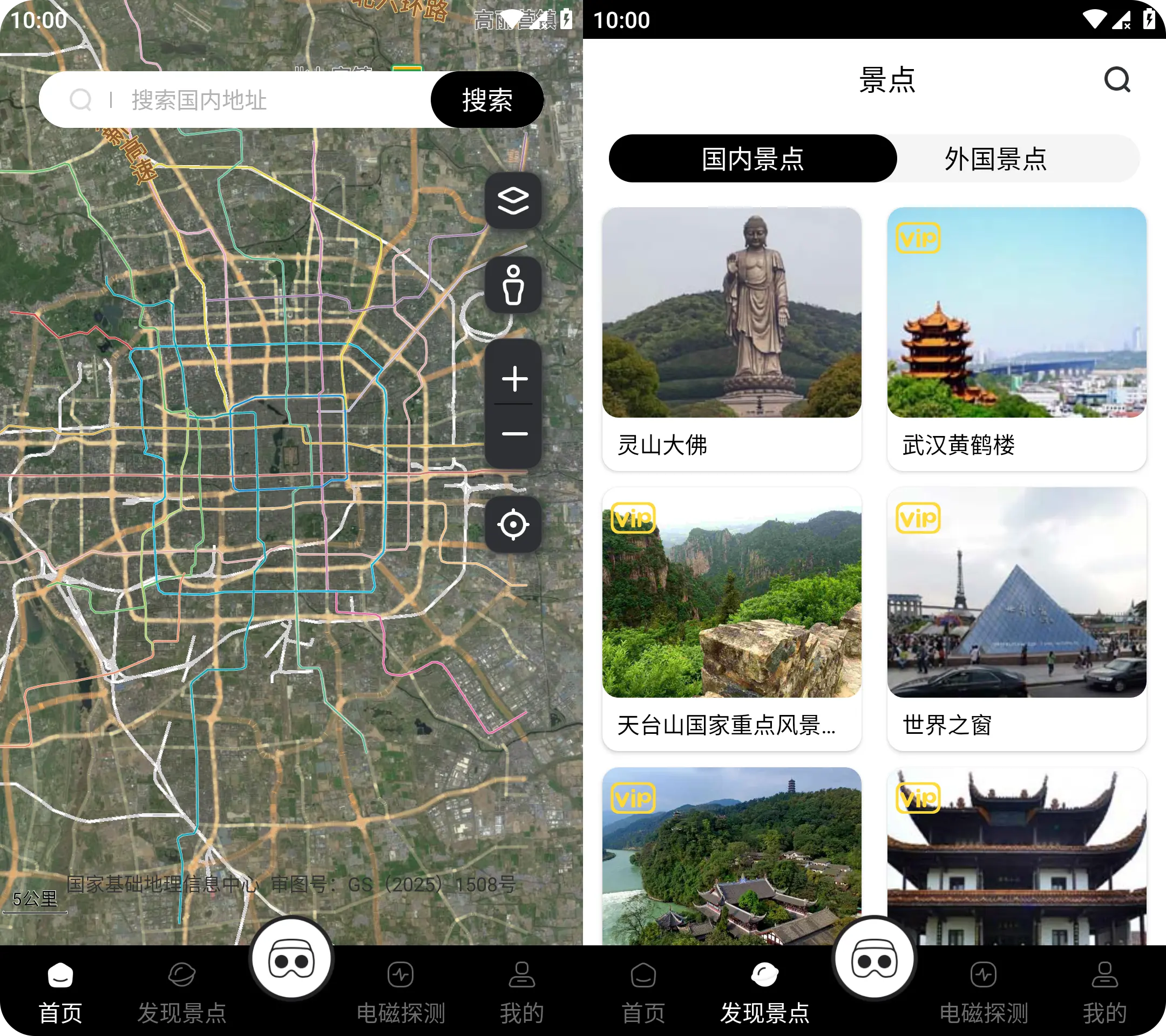Zoom in on the map
1166x1036 pixels.
click(514, 379)
